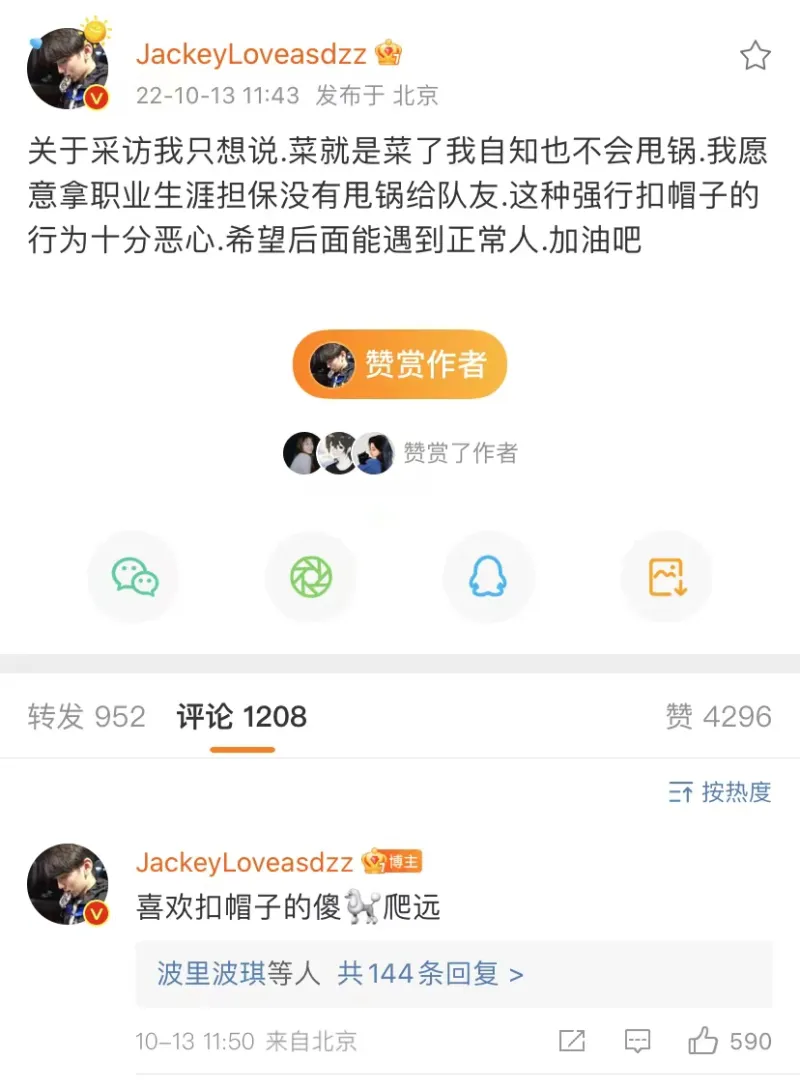Screen dimensions: 800x1089
Task: Change comment sorting via 按热度
Action: click(x=720, y=793)
